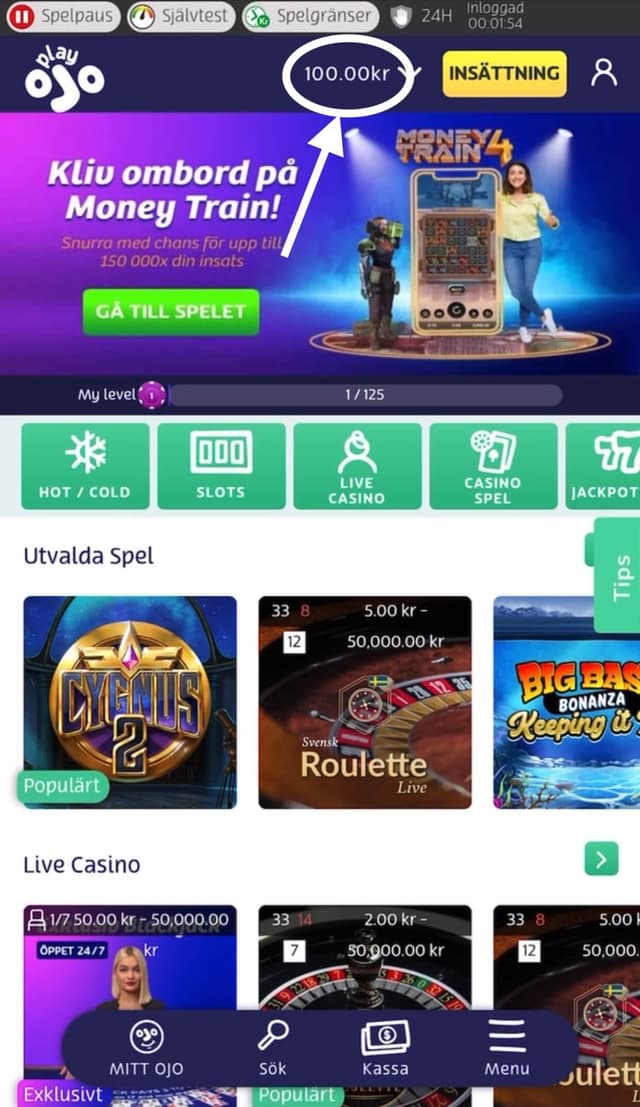Open the Tips side tab
The width and height of the screenshot is (640, 1107).
pyautogui.click(x=620, y=576)
